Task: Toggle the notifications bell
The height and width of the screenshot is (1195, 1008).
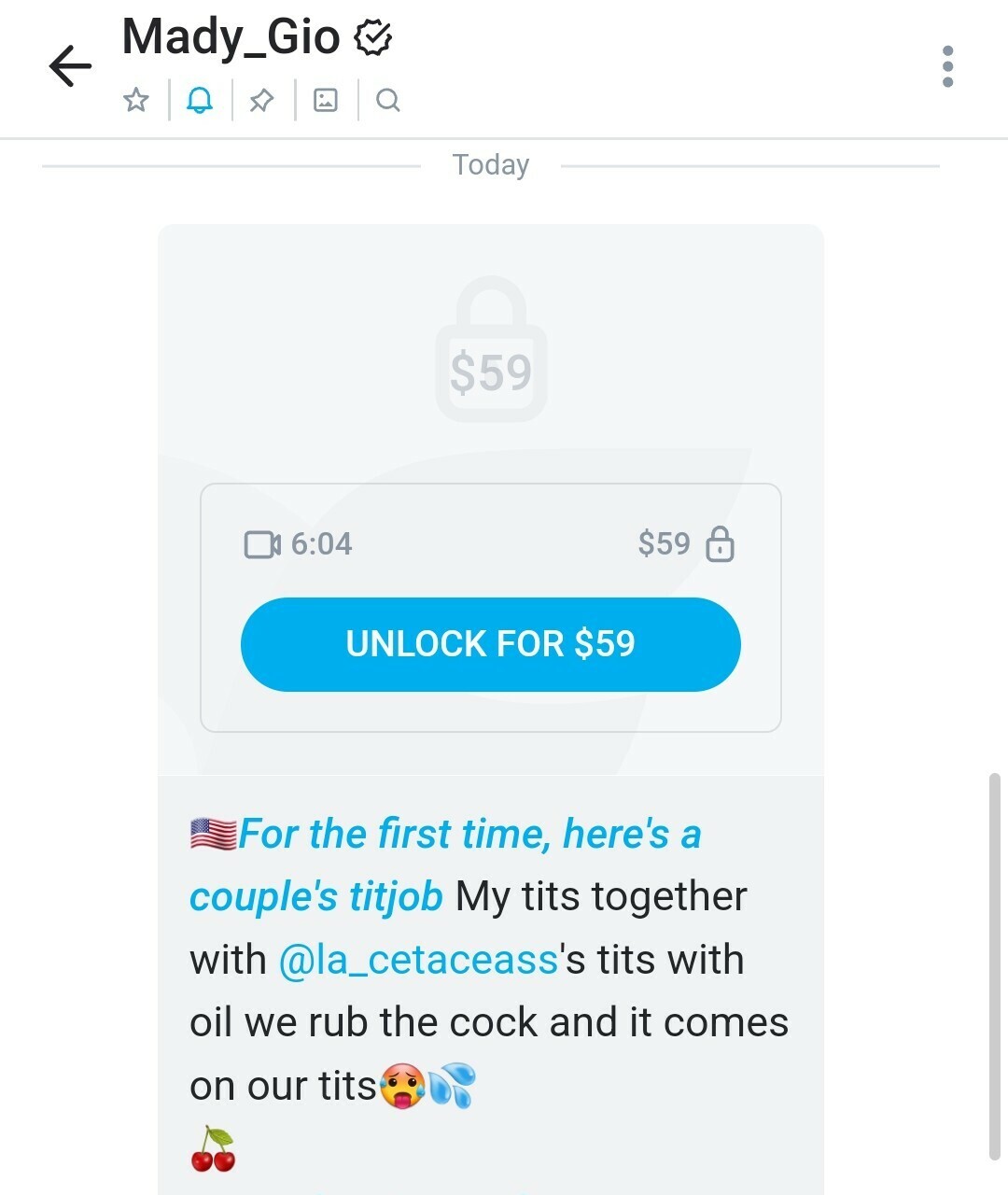Action: click(200, 100)
